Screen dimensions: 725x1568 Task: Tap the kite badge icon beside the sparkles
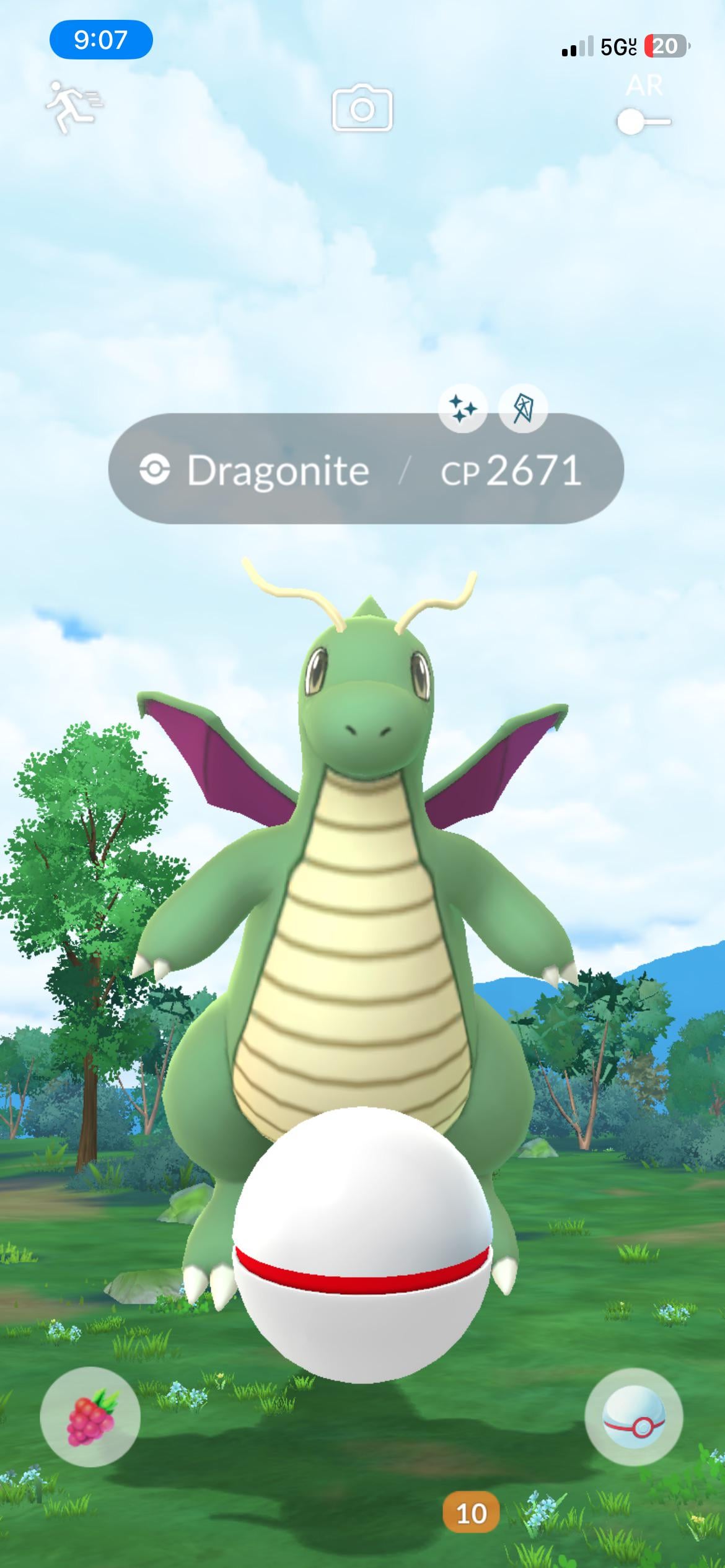tap(523, 409)
